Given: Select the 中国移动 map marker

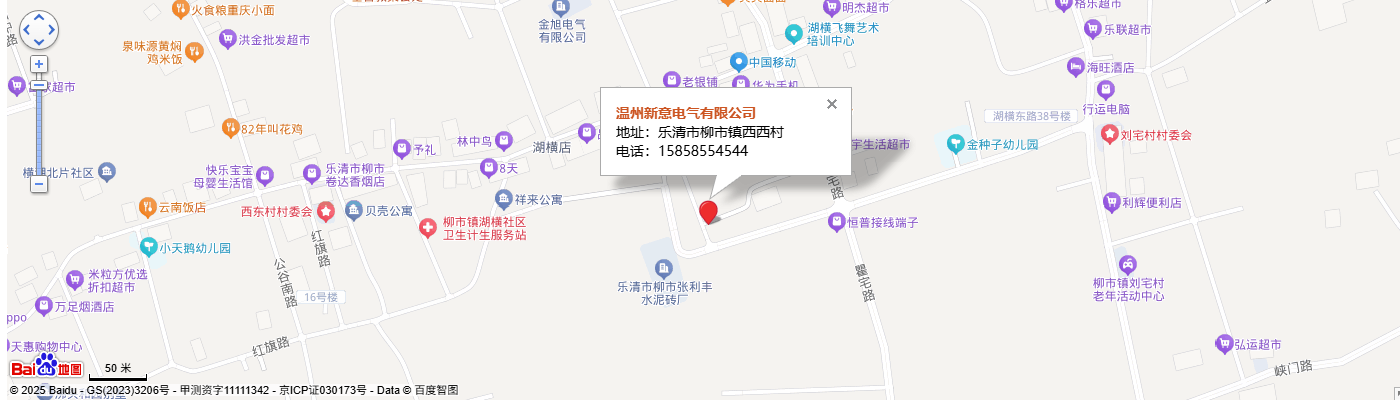Looking at the screenshot, I should (739, 62).
